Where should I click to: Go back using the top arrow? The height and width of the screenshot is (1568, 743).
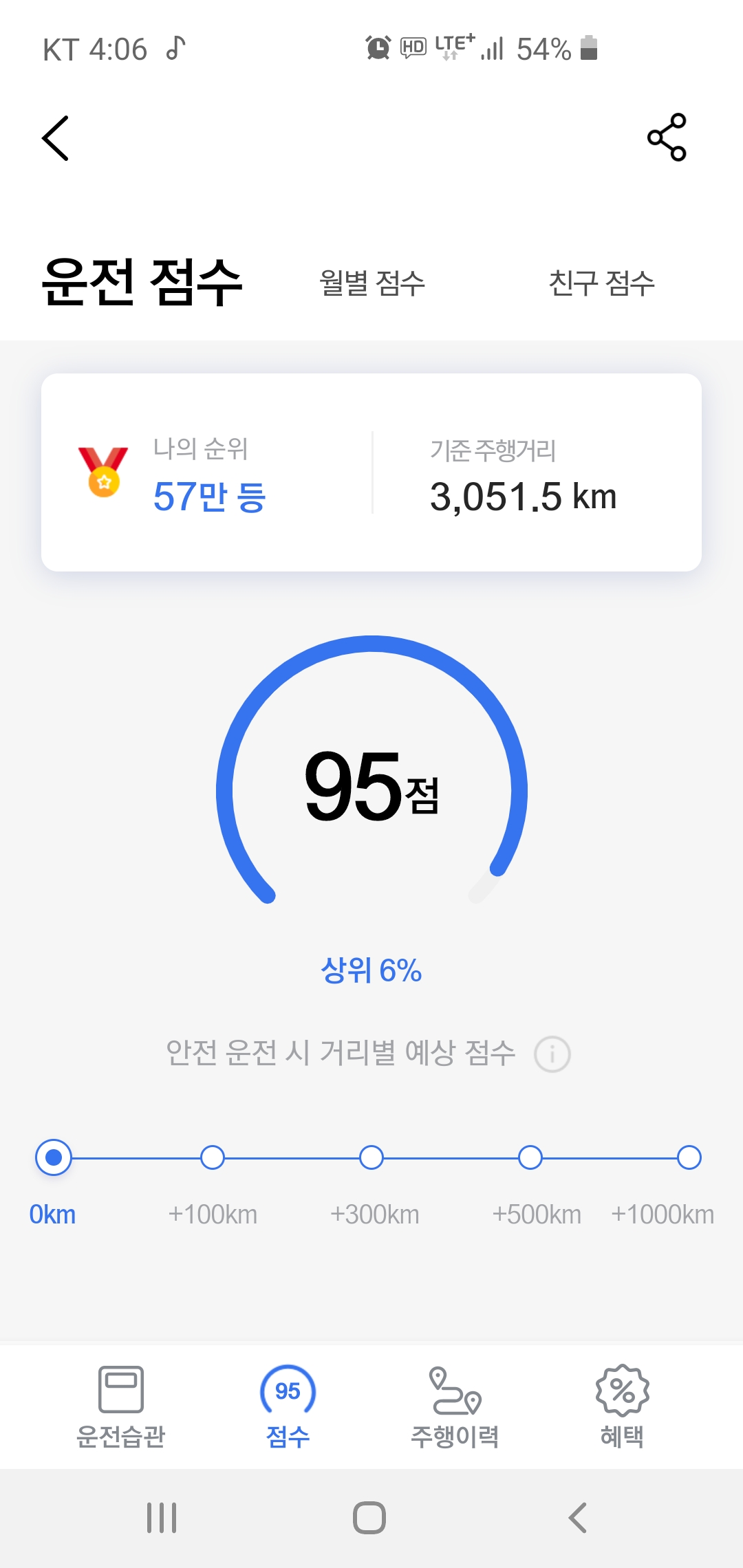55,138
